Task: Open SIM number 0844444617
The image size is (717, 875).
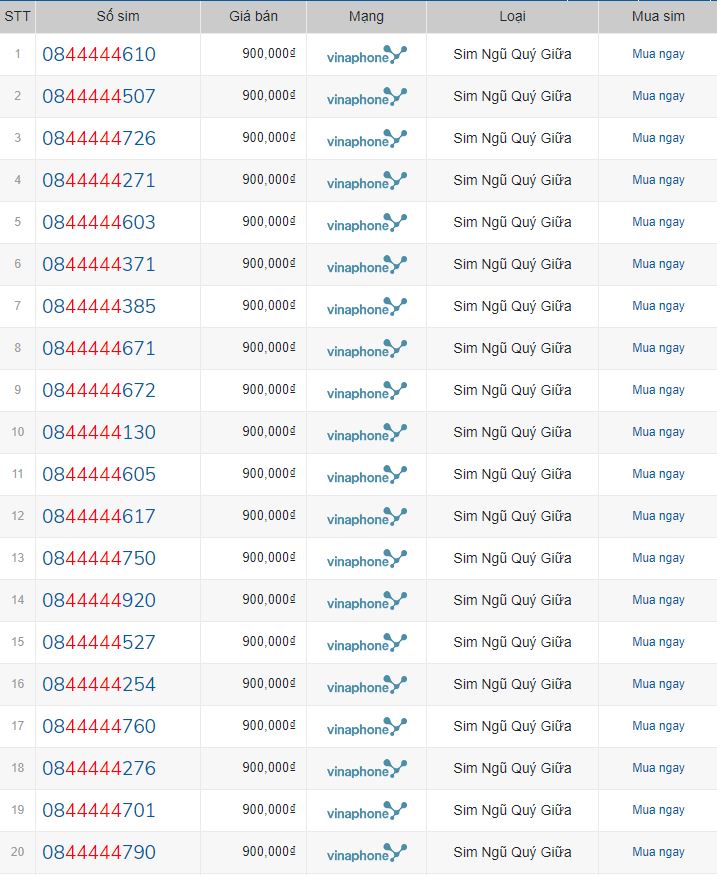Action: tap(99, 516)
